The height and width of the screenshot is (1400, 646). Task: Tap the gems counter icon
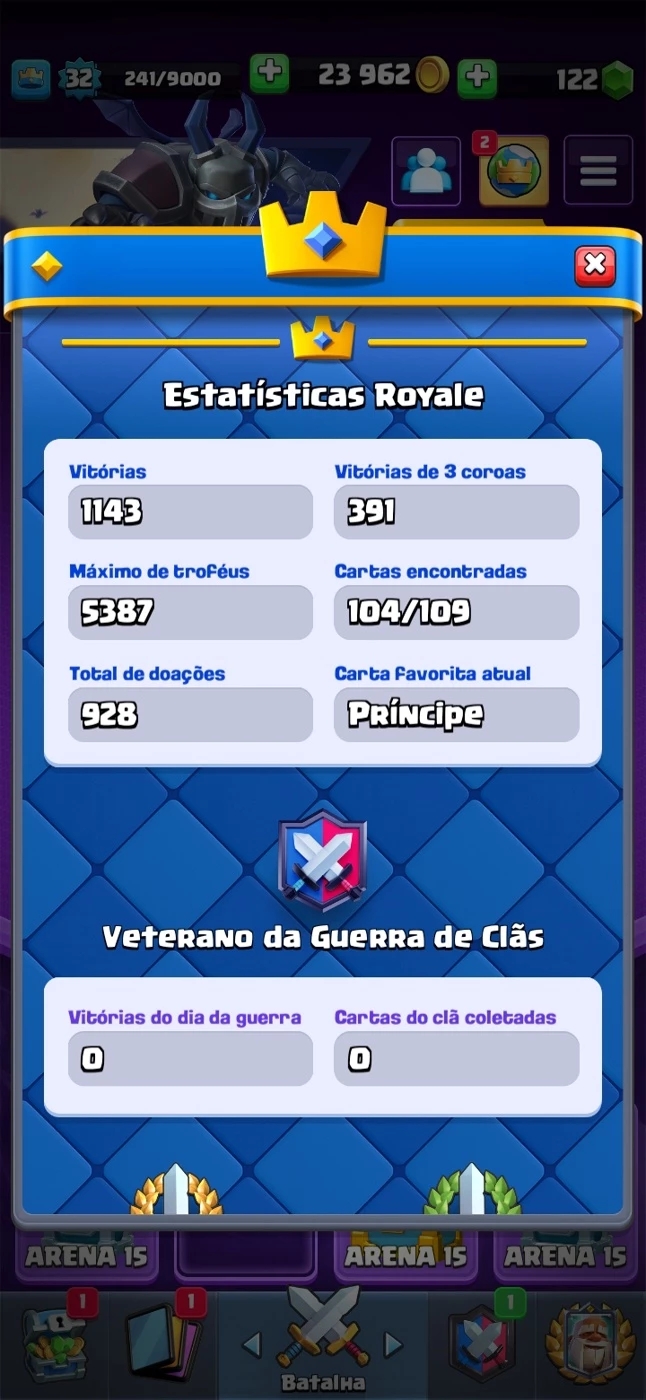(619, 77)
